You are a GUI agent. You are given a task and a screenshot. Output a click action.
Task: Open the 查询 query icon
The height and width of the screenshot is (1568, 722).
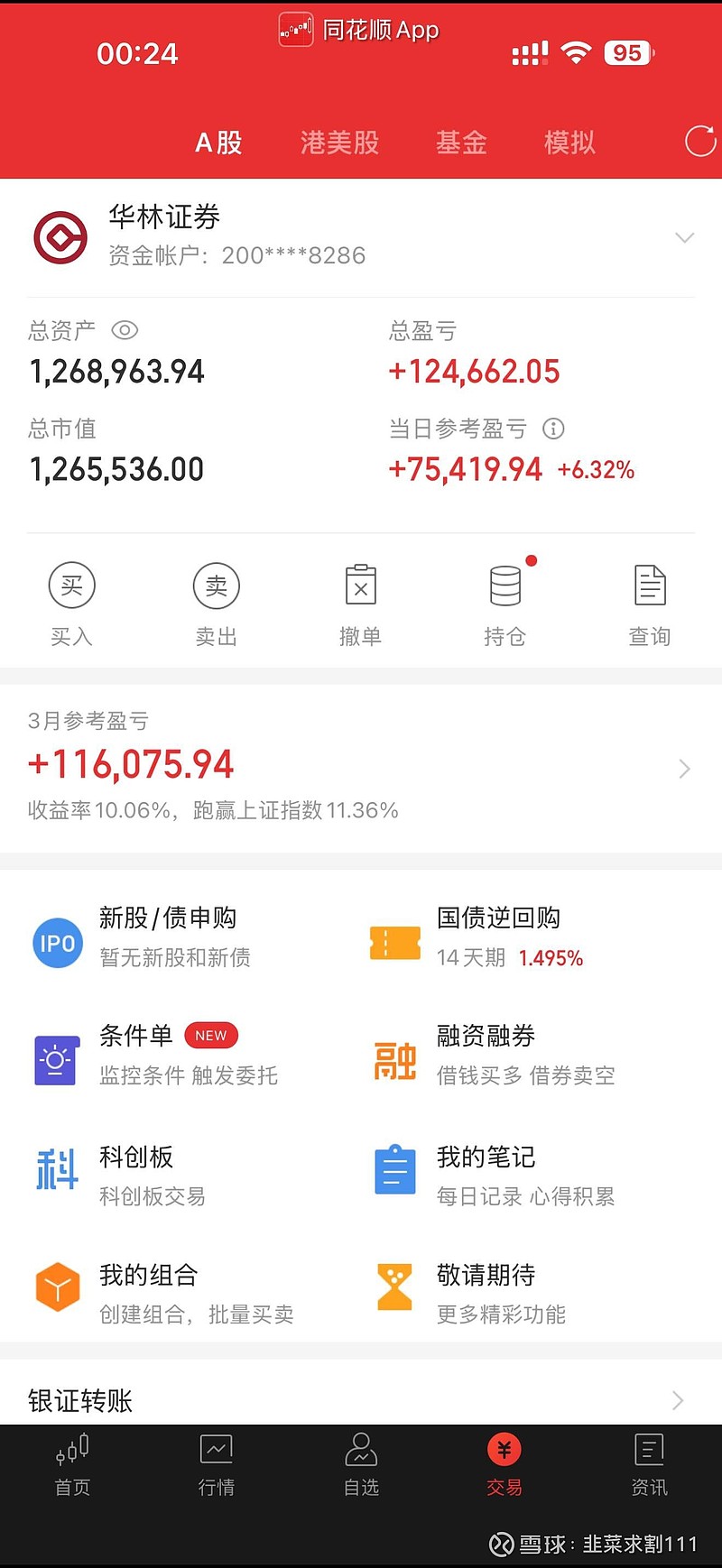[x=649, y=603]
